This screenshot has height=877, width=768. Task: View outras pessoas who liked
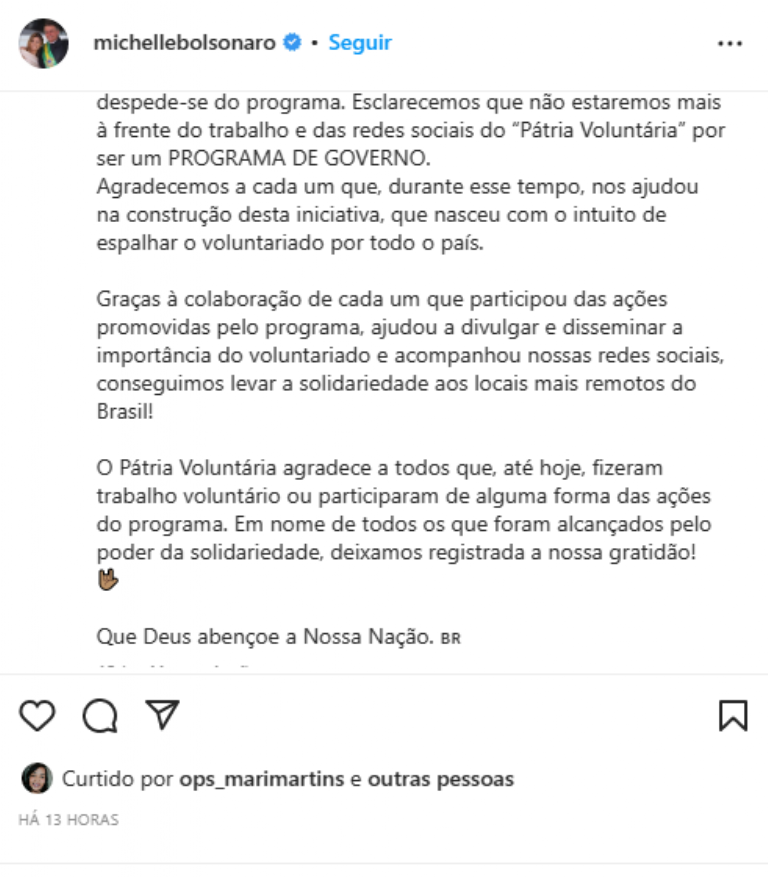pos(441,779)
